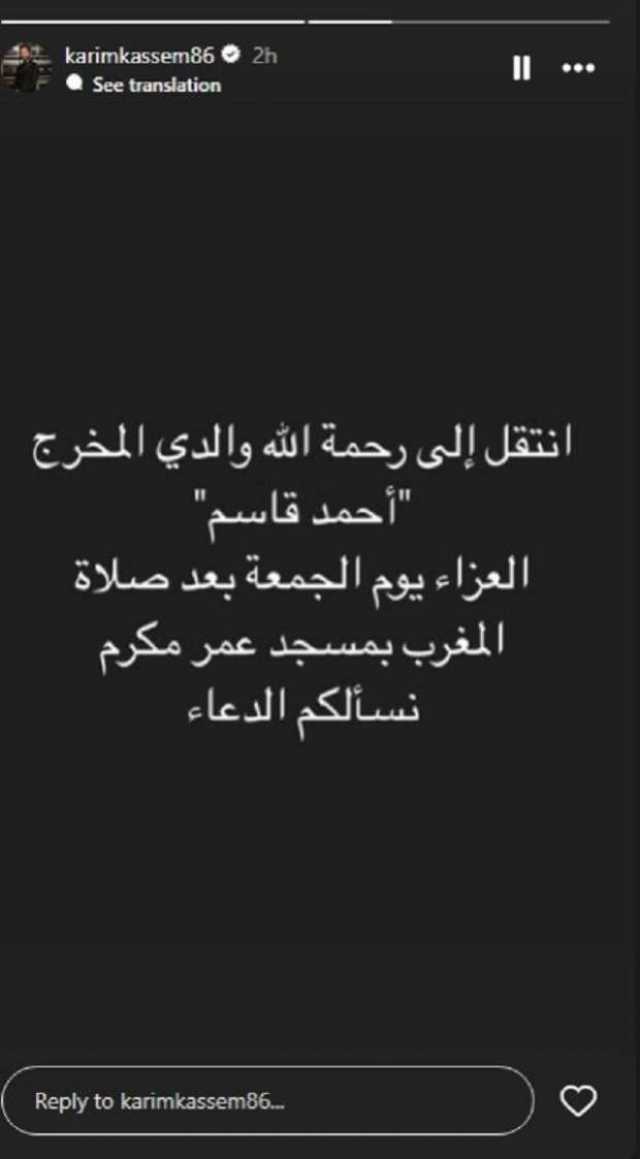
Task: Tap See translation under the username
Action: point(156,85)
